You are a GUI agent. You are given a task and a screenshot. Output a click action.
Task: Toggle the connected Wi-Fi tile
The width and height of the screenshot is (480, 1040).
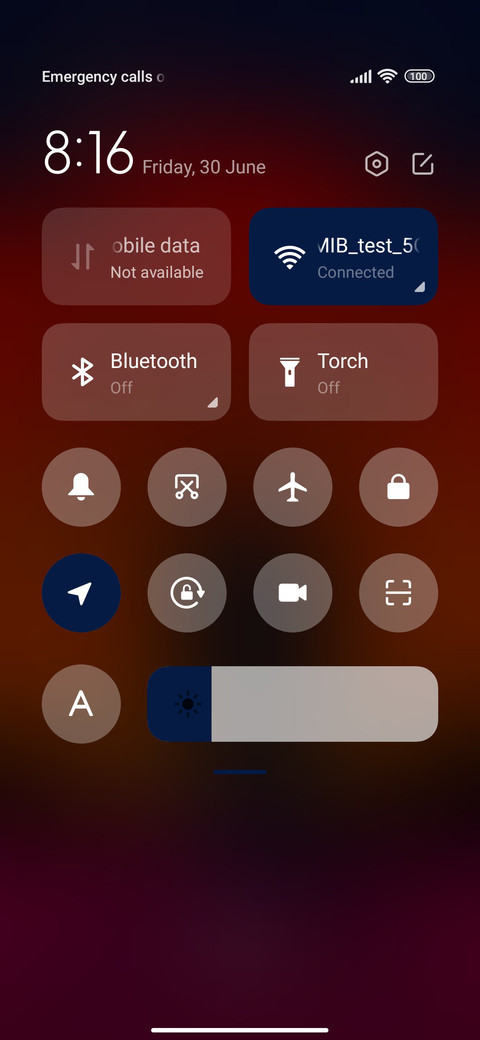tap(343, 257)
